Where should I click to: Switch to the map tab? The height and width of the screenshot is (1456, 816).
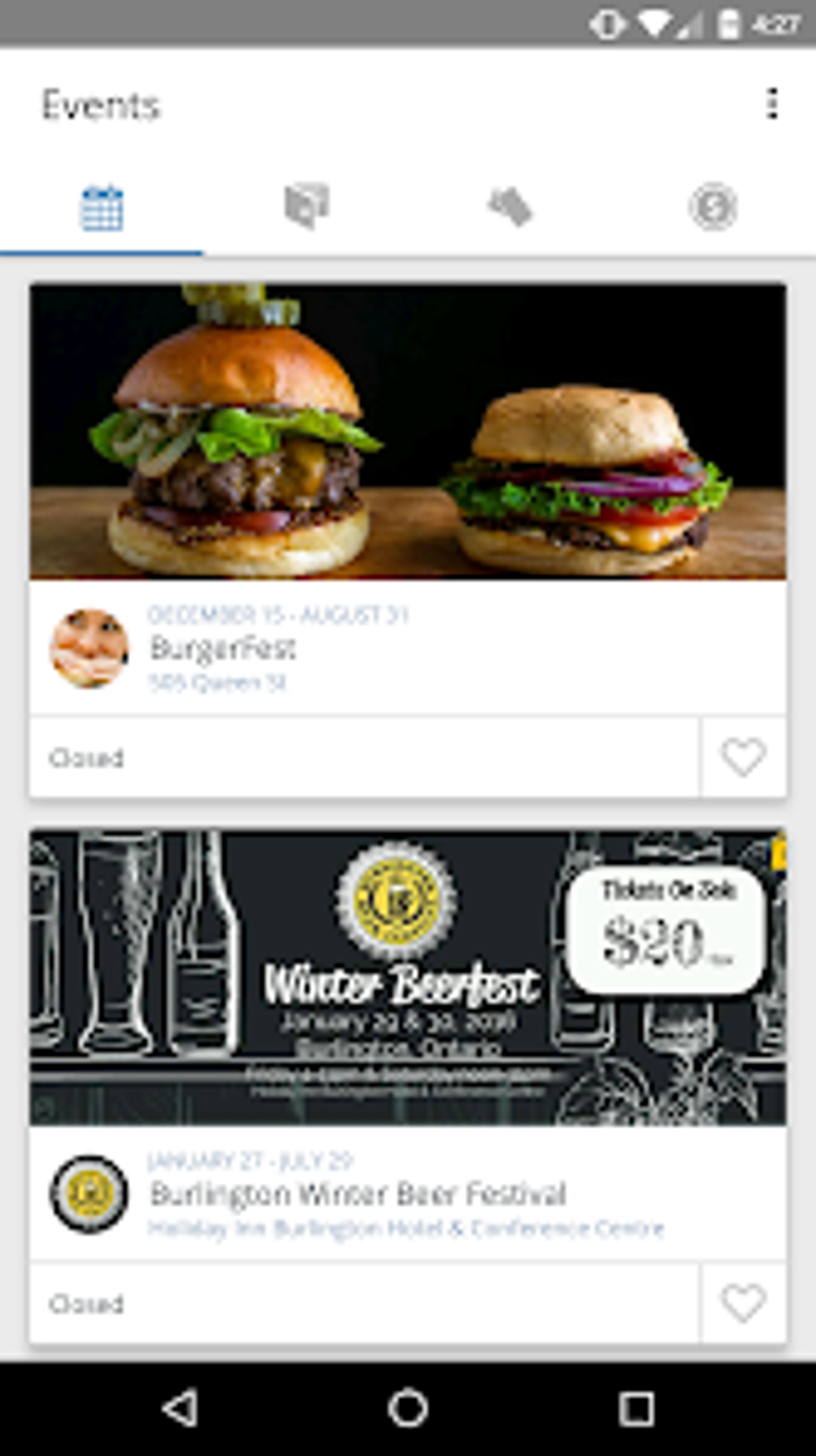point(306,207)
